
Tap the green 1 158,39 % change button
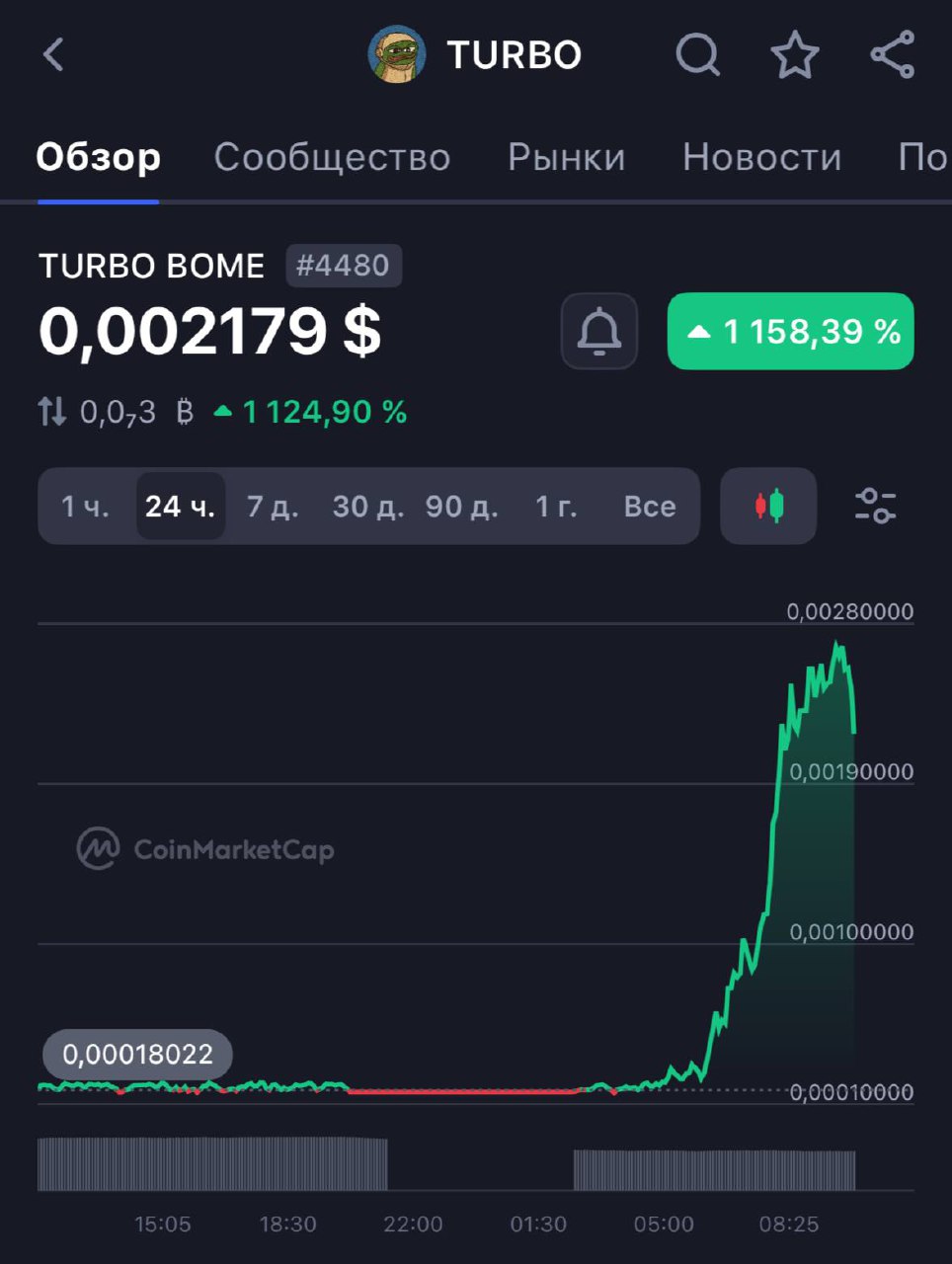(790, 332)
